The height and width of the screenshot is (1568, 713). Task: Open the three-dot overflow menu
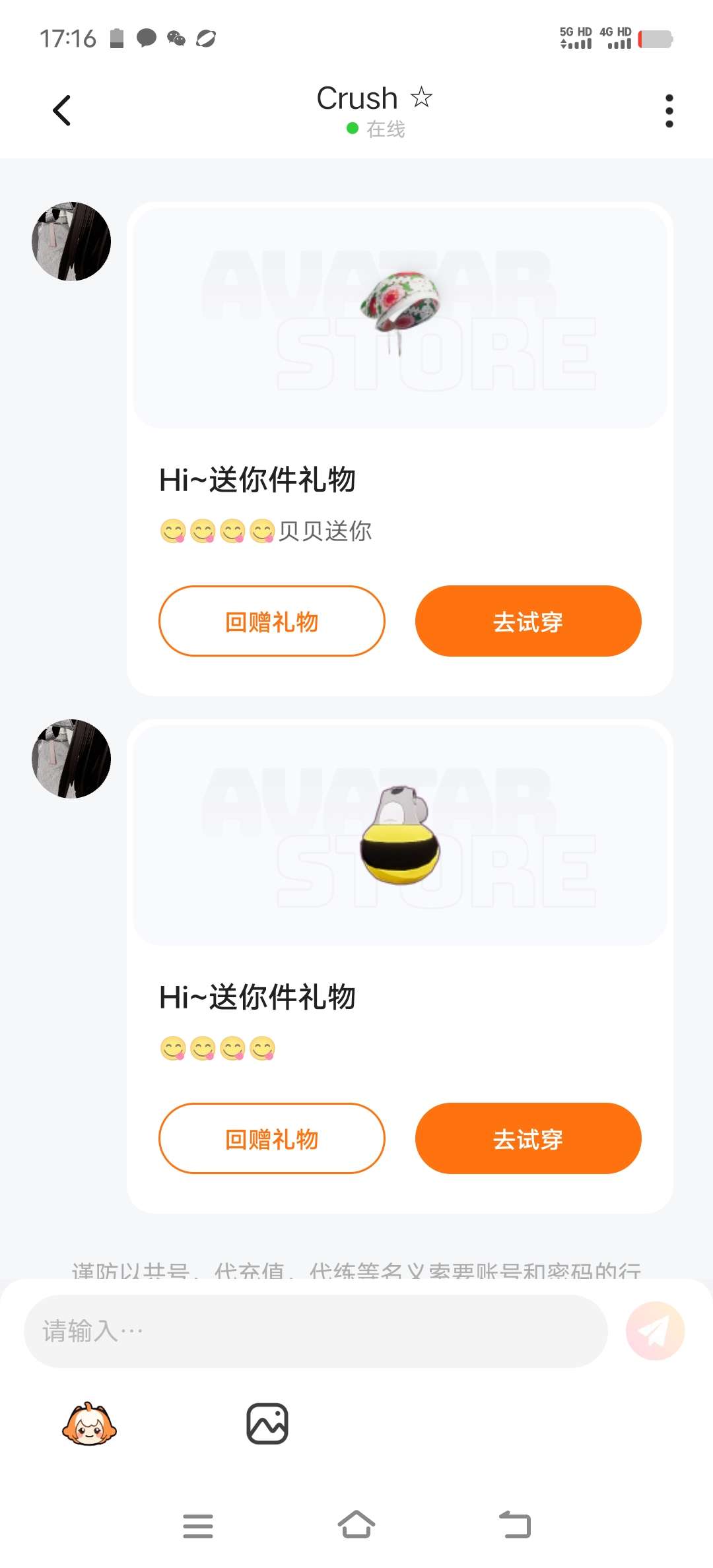pyautogui.click(x=669, y=110)
